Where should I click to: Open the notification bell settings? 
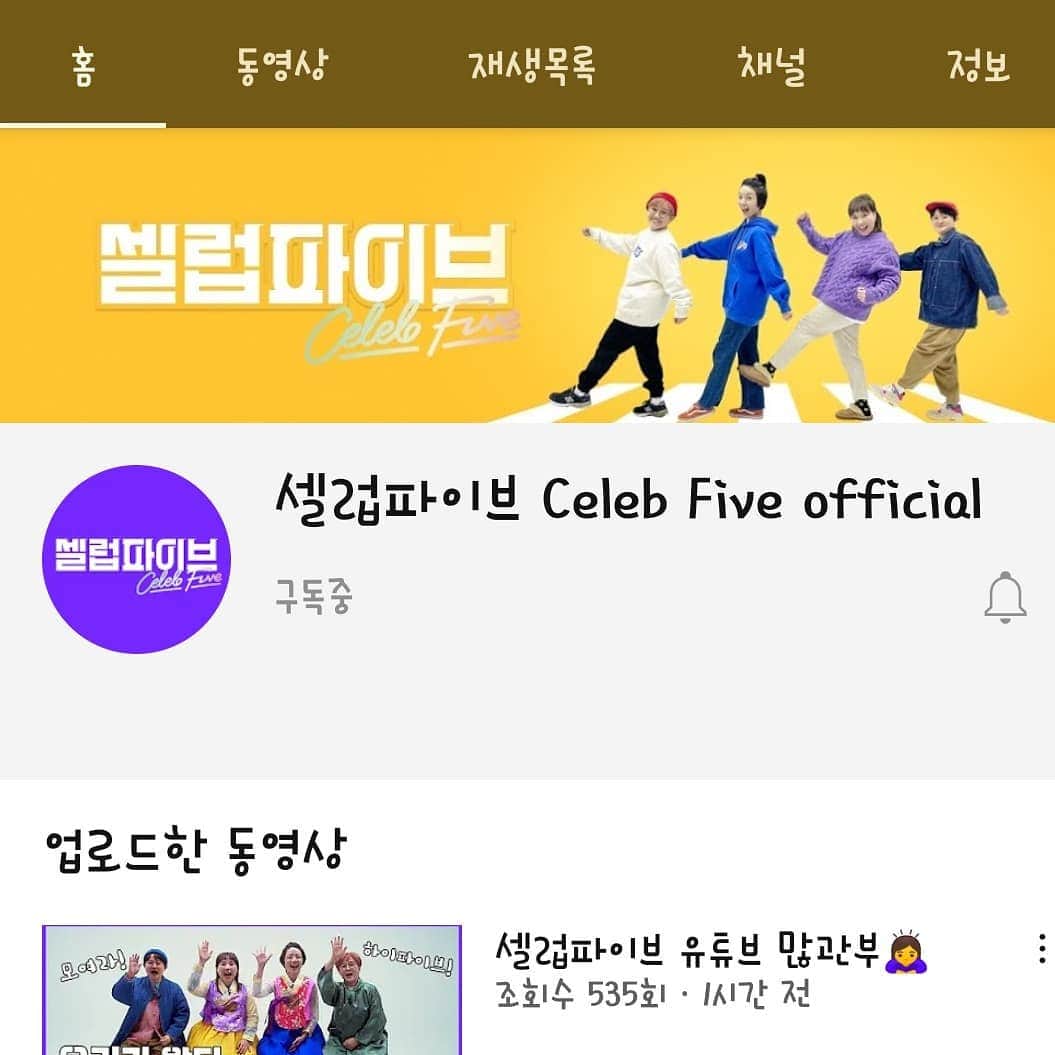1005,598
